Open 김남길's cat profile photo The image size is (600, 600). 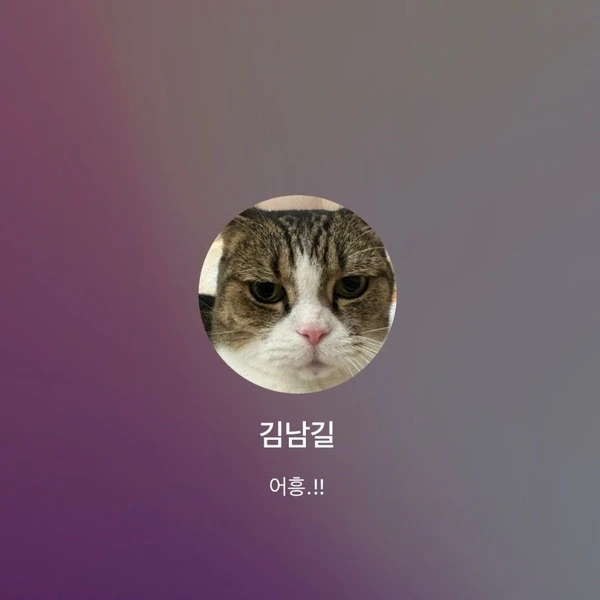coord(297,295)
